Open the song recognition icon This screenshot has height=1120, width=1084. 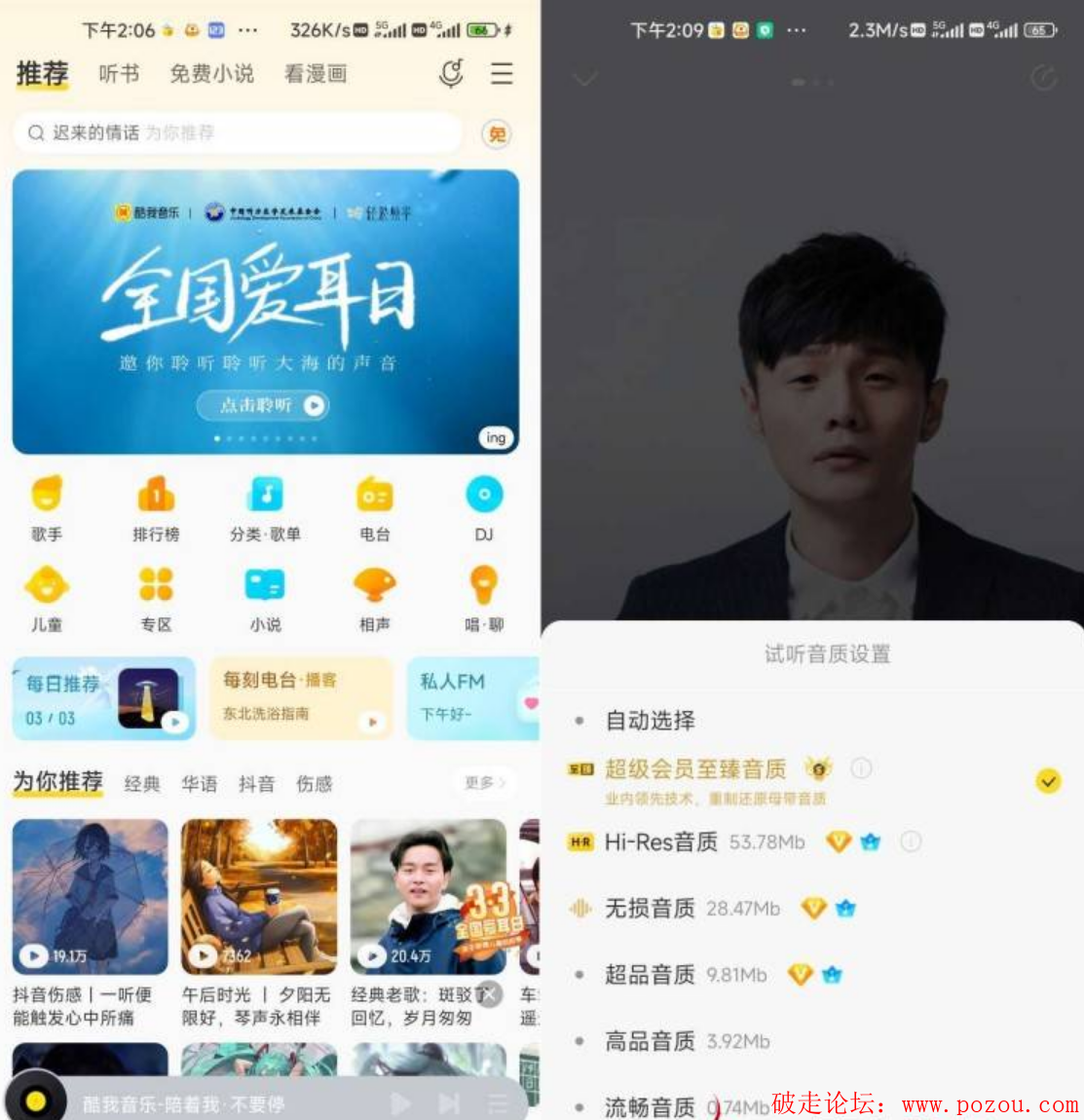(x=451, y=74)
